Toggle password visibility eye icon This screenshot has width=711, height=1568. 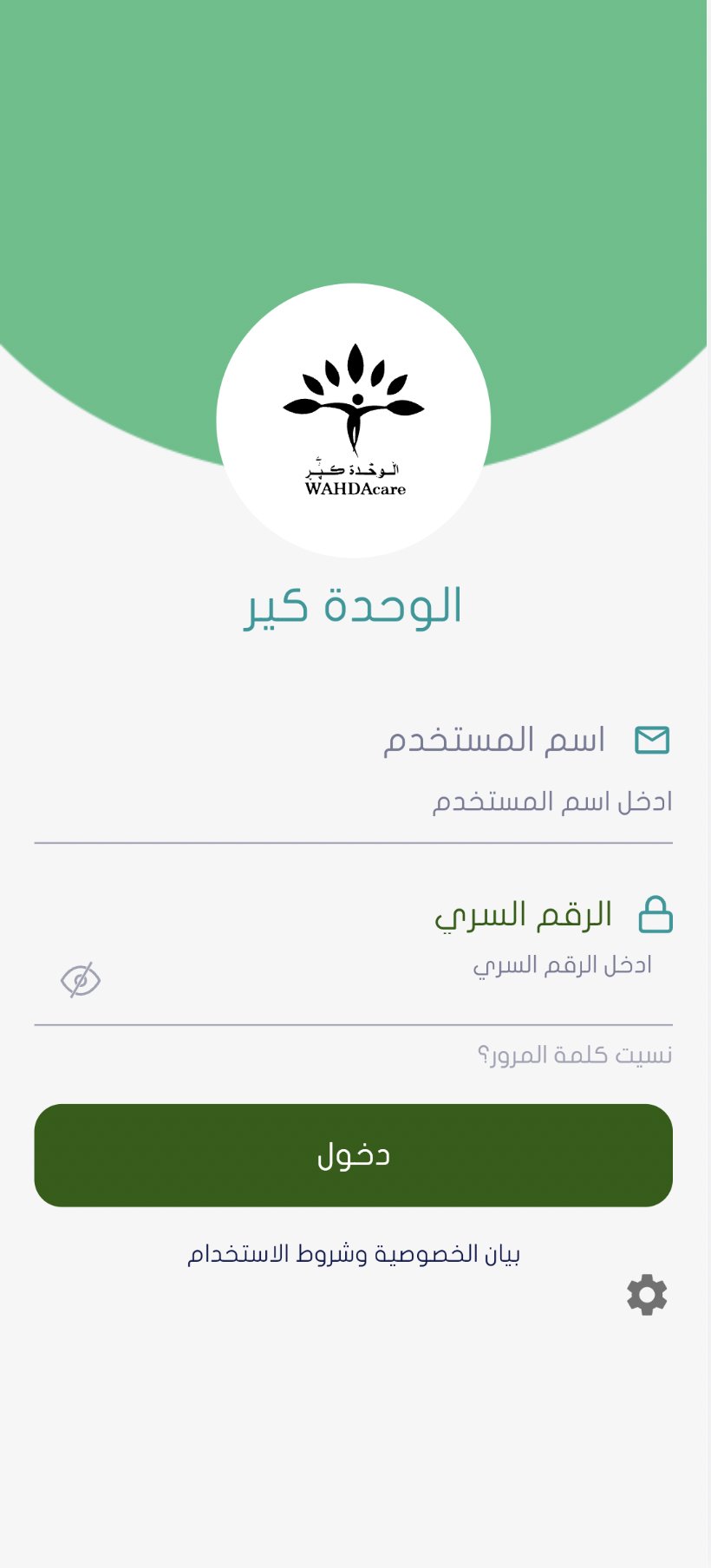(x=81, y=980)
